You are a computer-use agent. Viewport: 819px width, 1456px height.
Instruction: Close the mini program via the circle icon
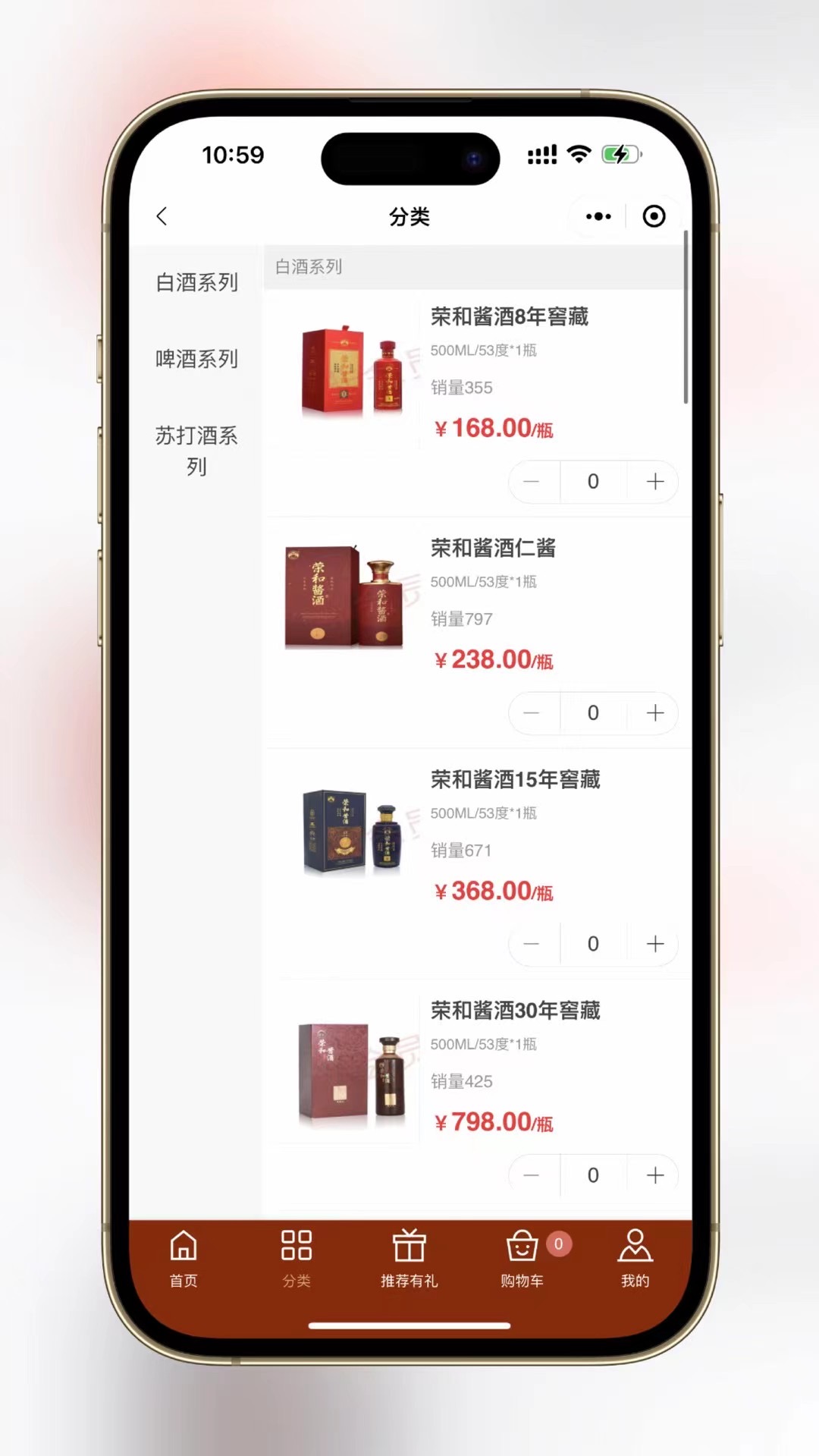[654, 216]
